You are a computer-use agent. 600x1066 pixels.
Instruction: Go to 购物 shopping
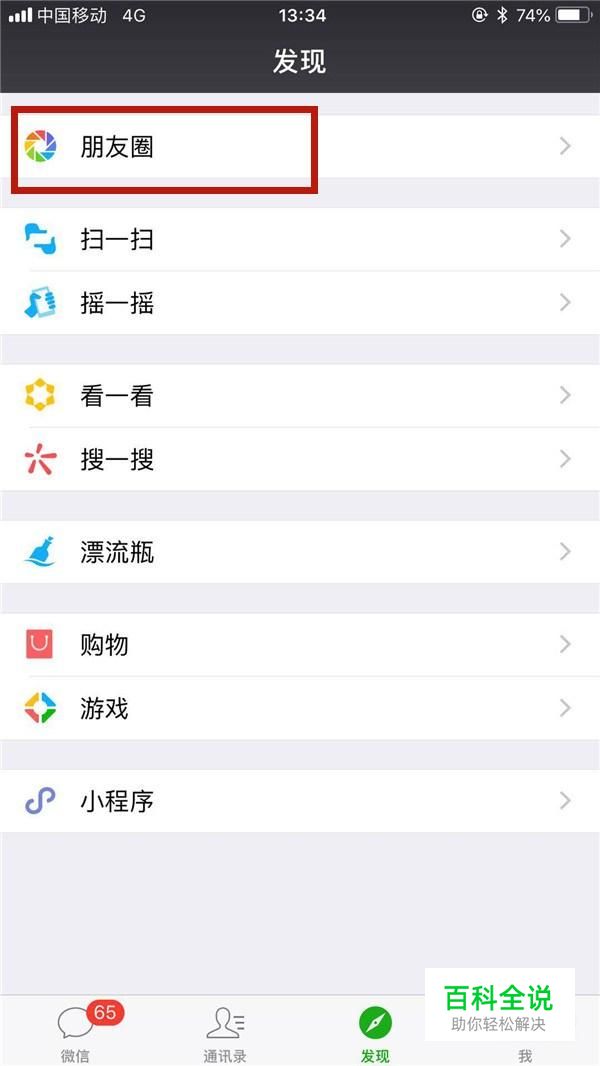300,645
